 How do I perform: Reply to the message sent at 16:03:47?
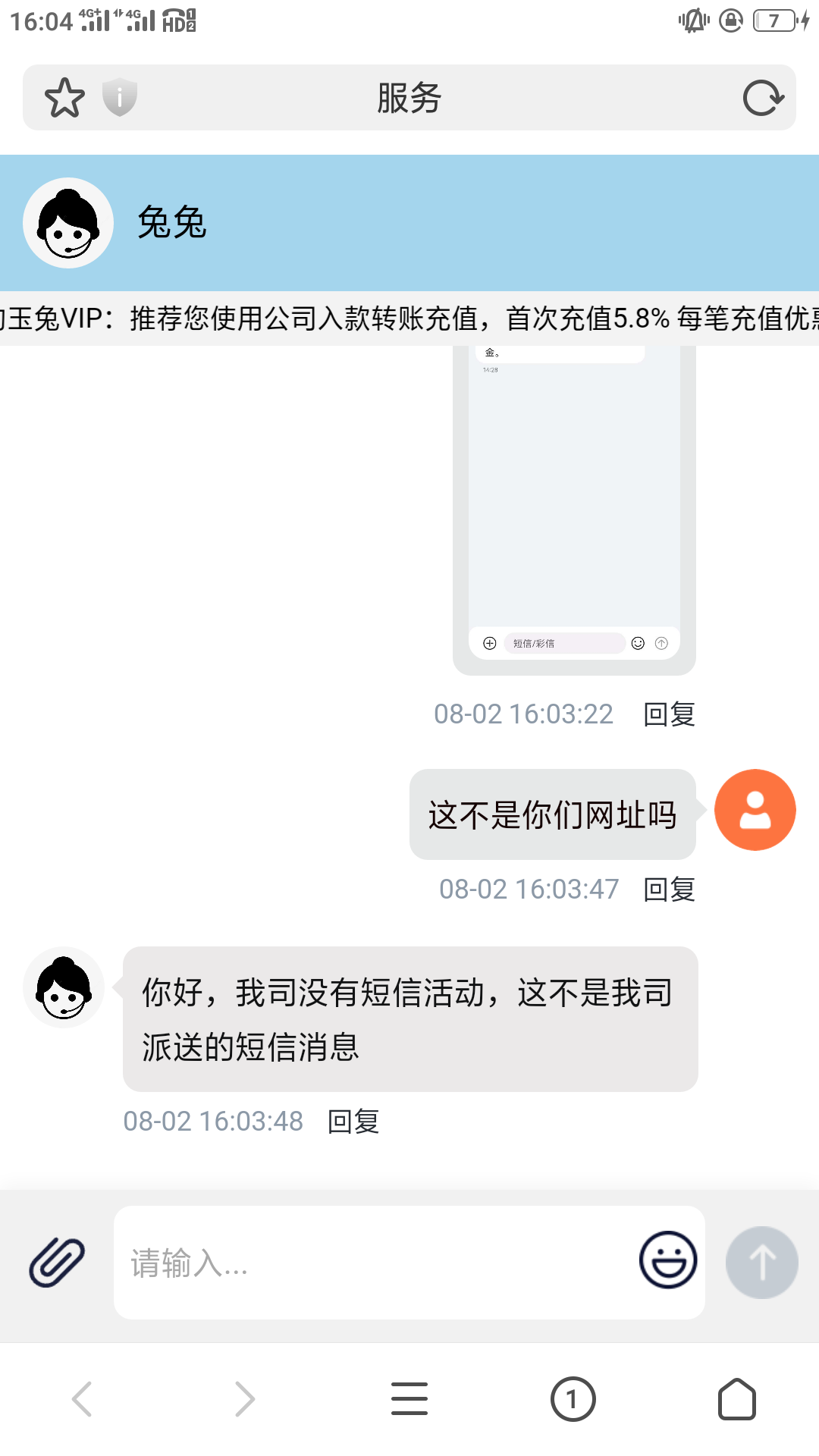669,890
